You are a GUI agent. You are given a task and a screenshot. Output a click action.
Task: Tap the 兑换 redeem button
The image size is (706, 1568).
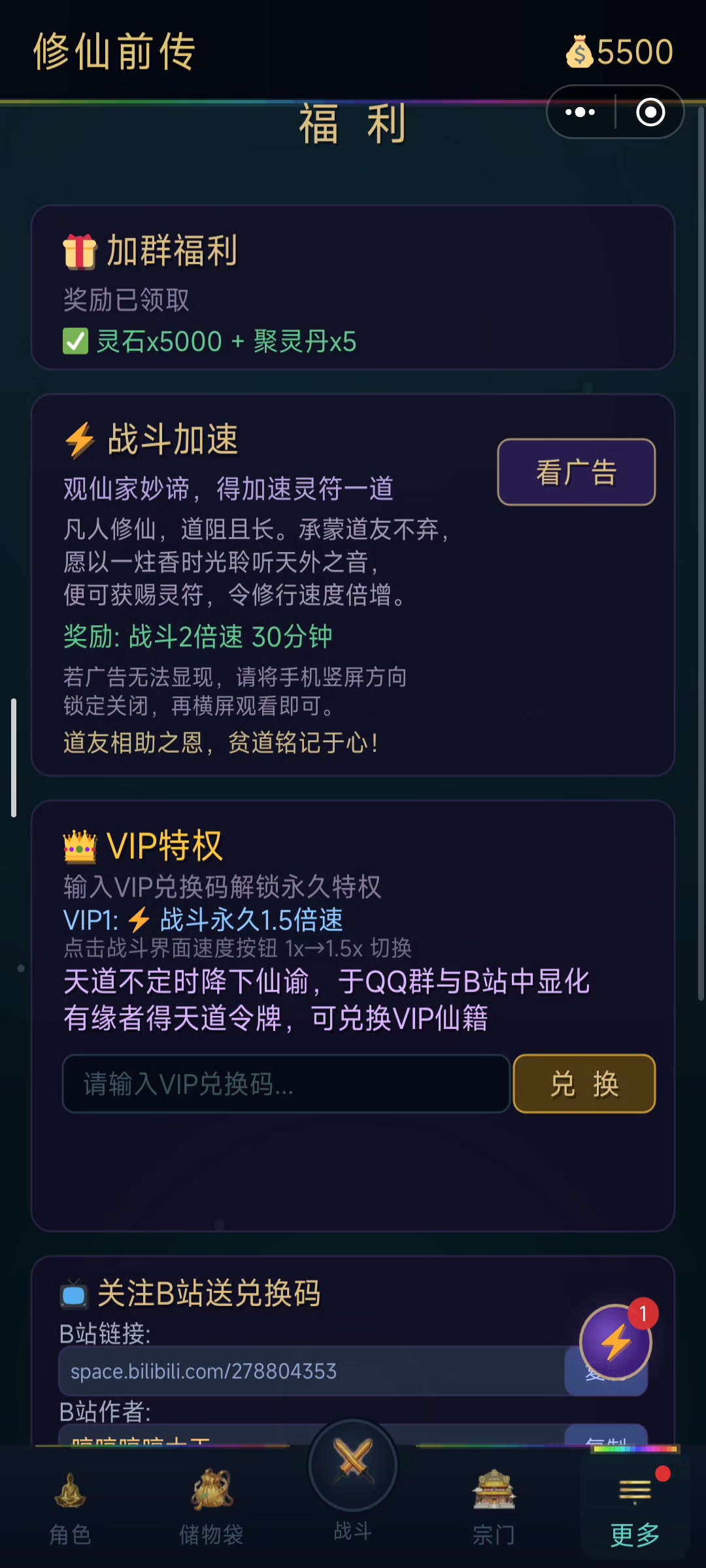pos(584,1084)
